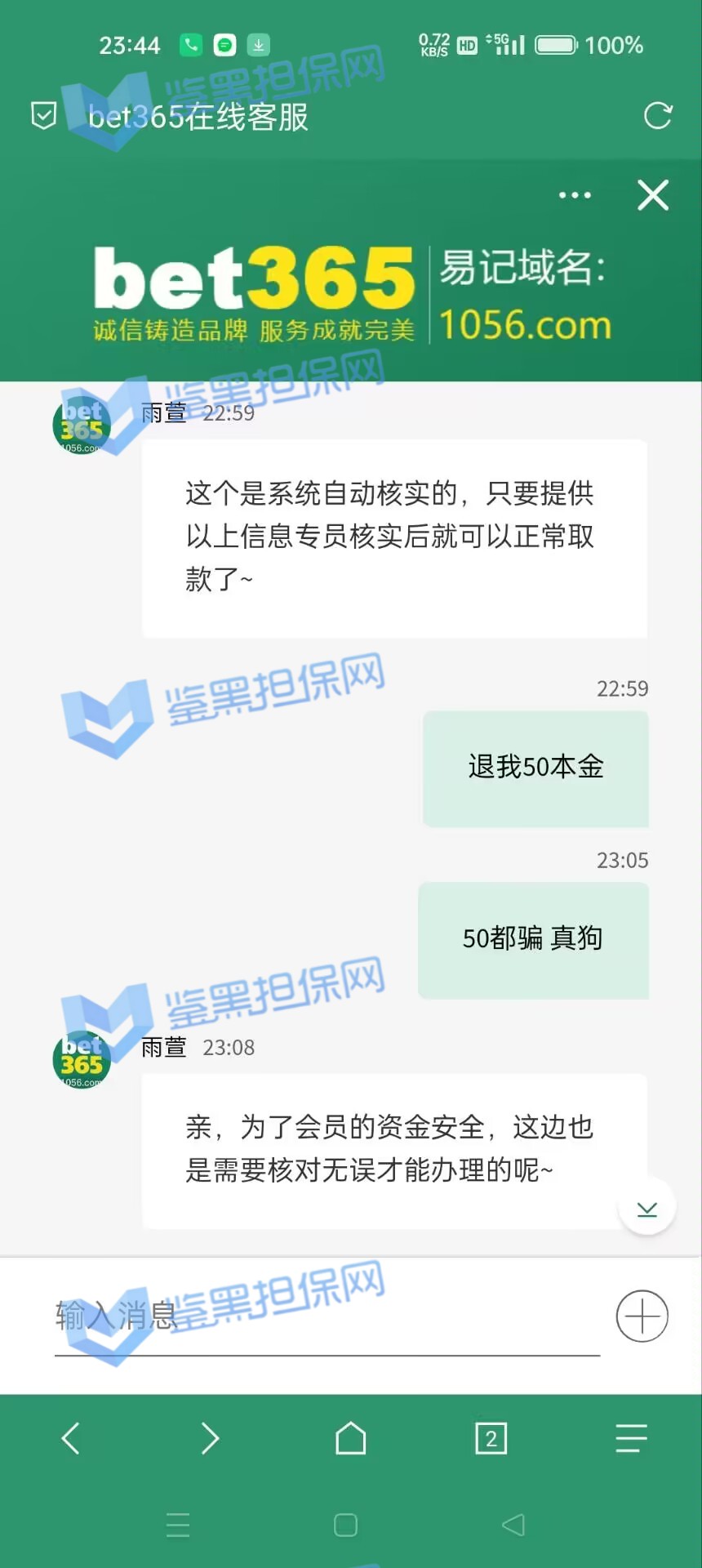
Task: Jump to latest message with down arrow
Action: click(x=646, y=1209)
